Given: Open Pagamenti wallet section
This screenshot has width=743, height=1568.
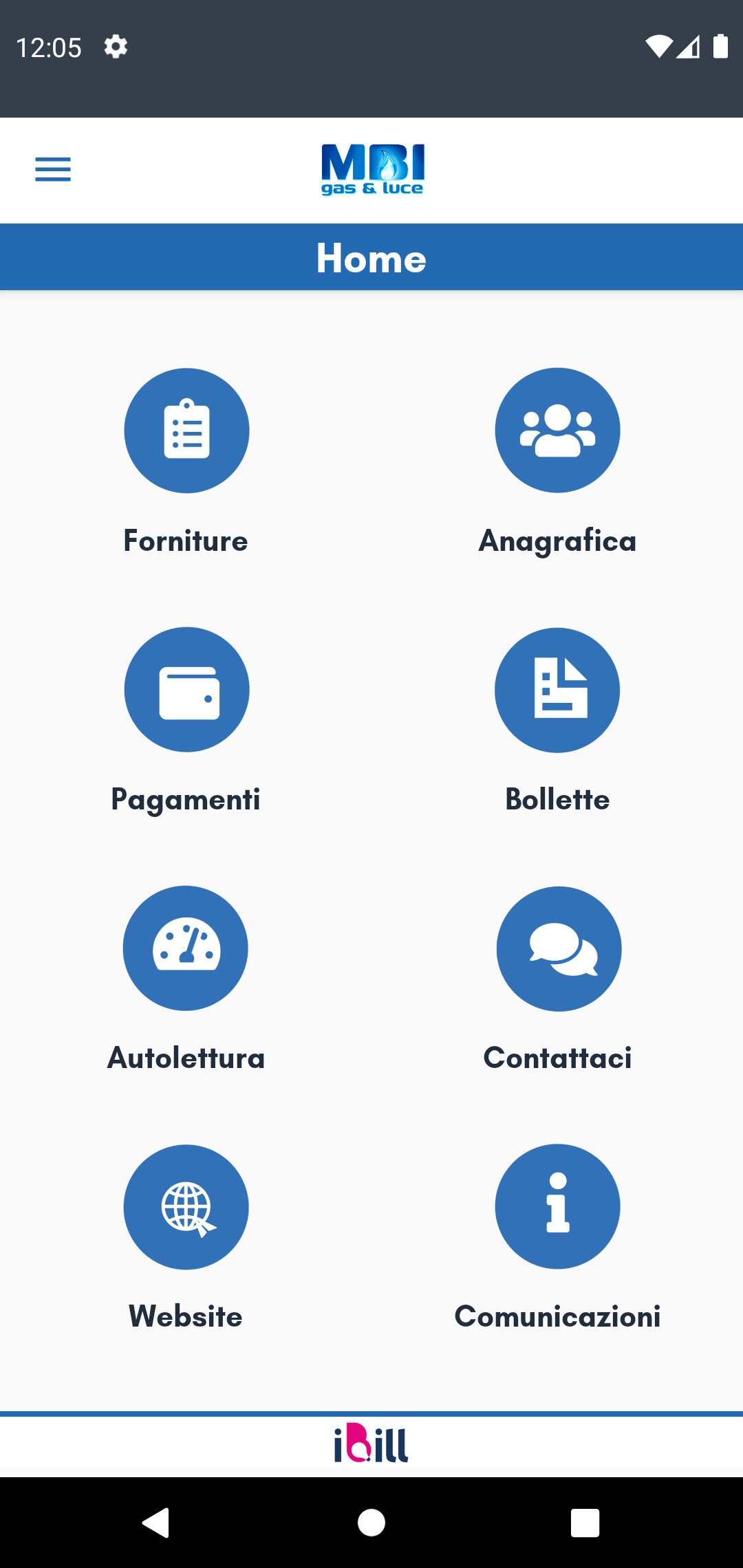Looking at the screenshot, I should [186, 690].
